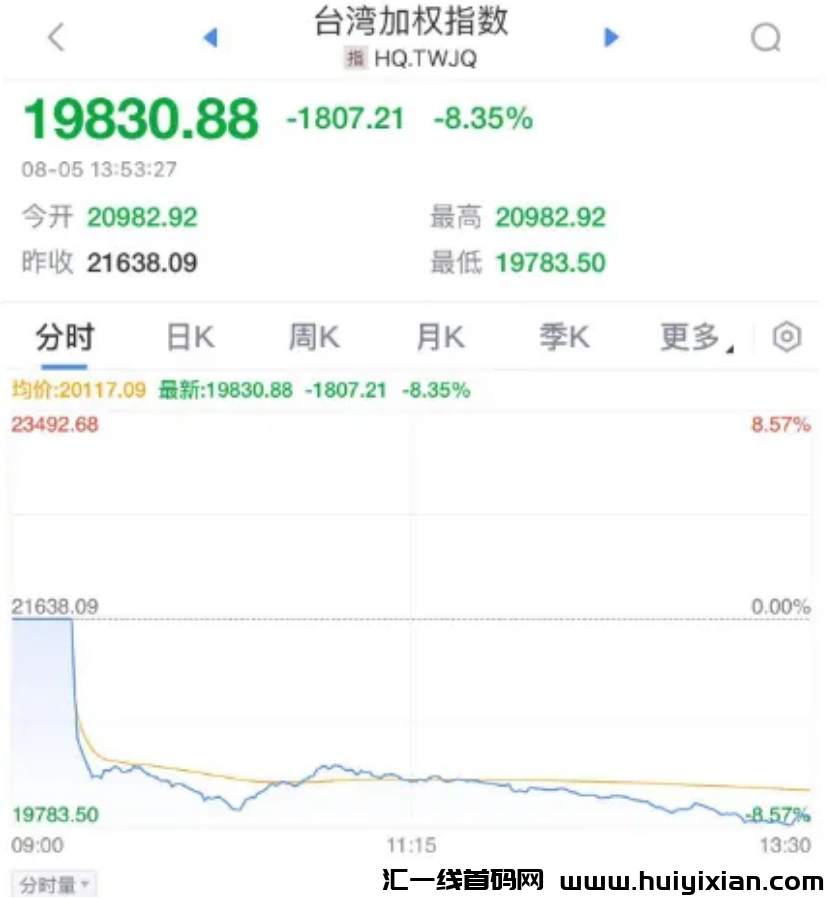Select the 季K tab
The width and height of the screenshot is (827, 898).
pos(563,337)
